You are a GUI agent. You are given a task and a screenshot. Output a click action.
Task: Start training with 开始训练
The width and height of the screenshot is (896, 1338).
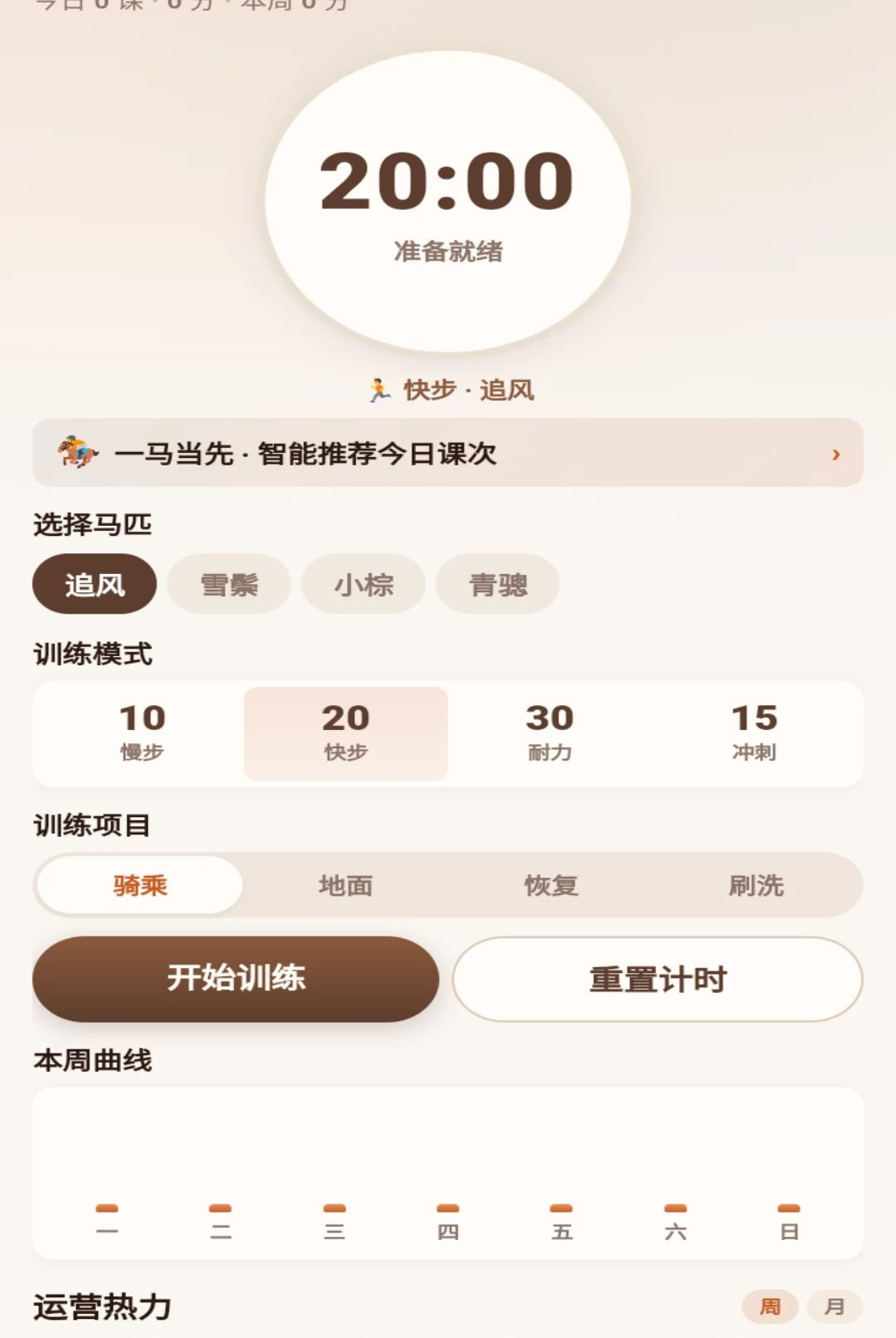point(236,979)
